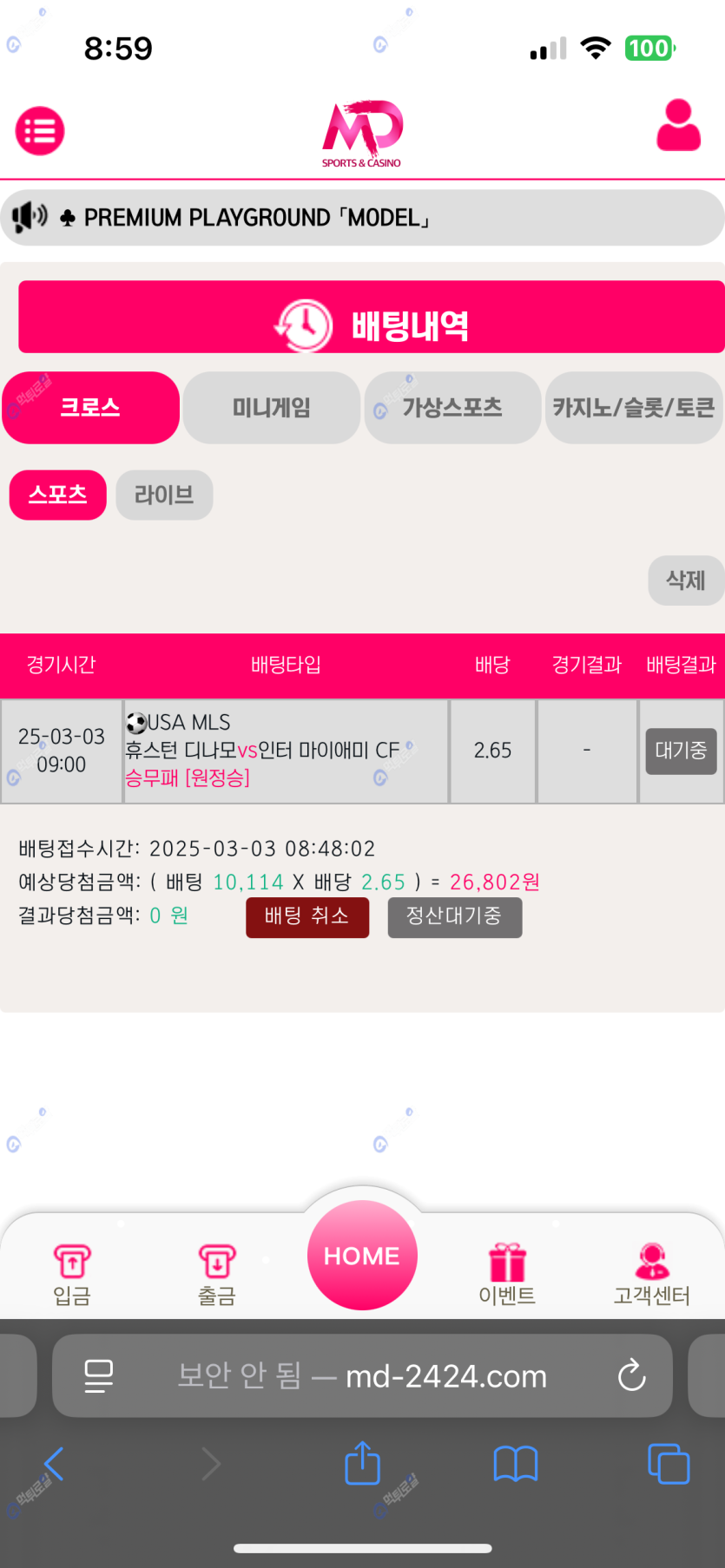Open 고객센터 customer support
The height and width of the screenshot is (1568, 725).
tap(652, 1274)
